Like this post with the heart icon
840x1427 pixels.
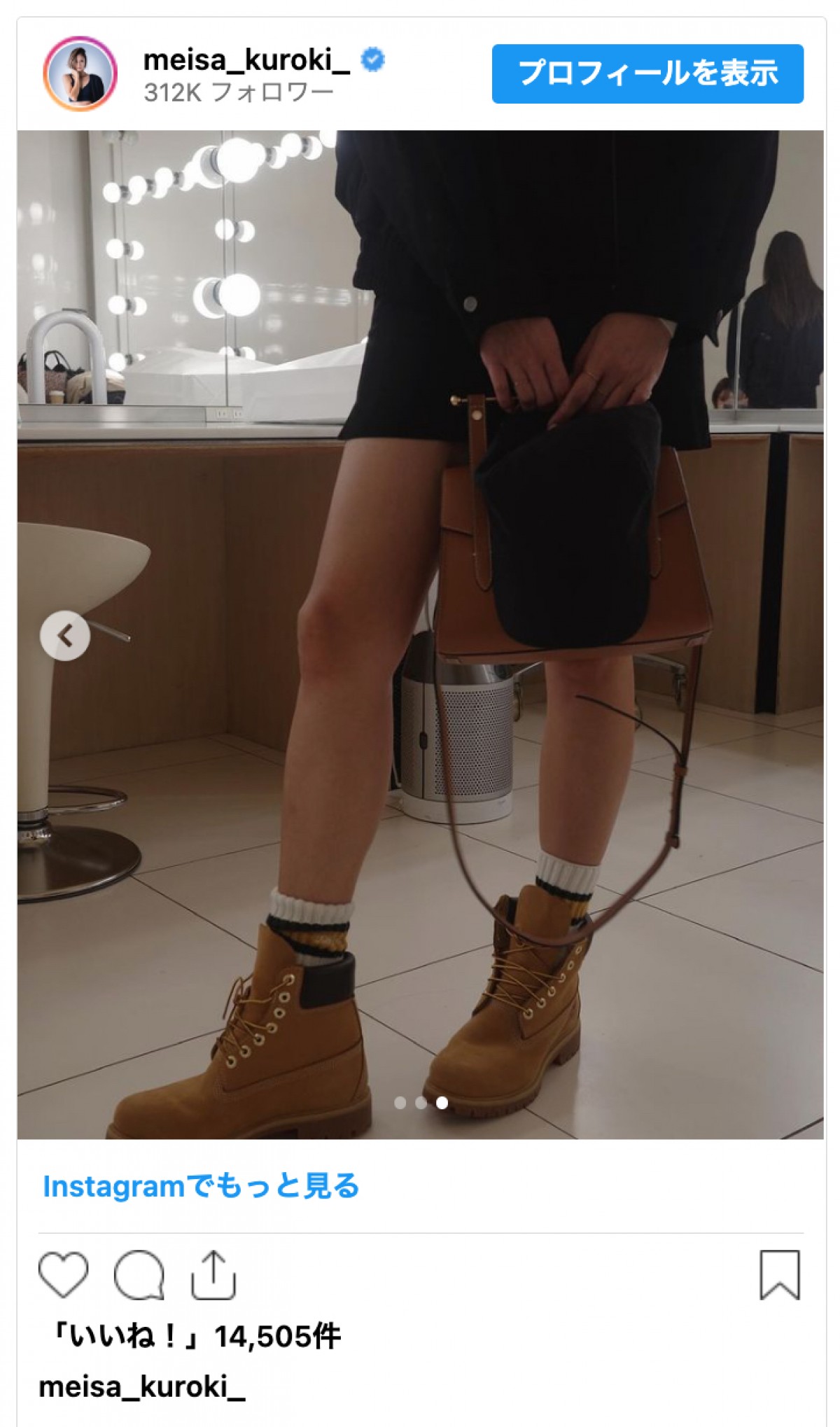63,1274
